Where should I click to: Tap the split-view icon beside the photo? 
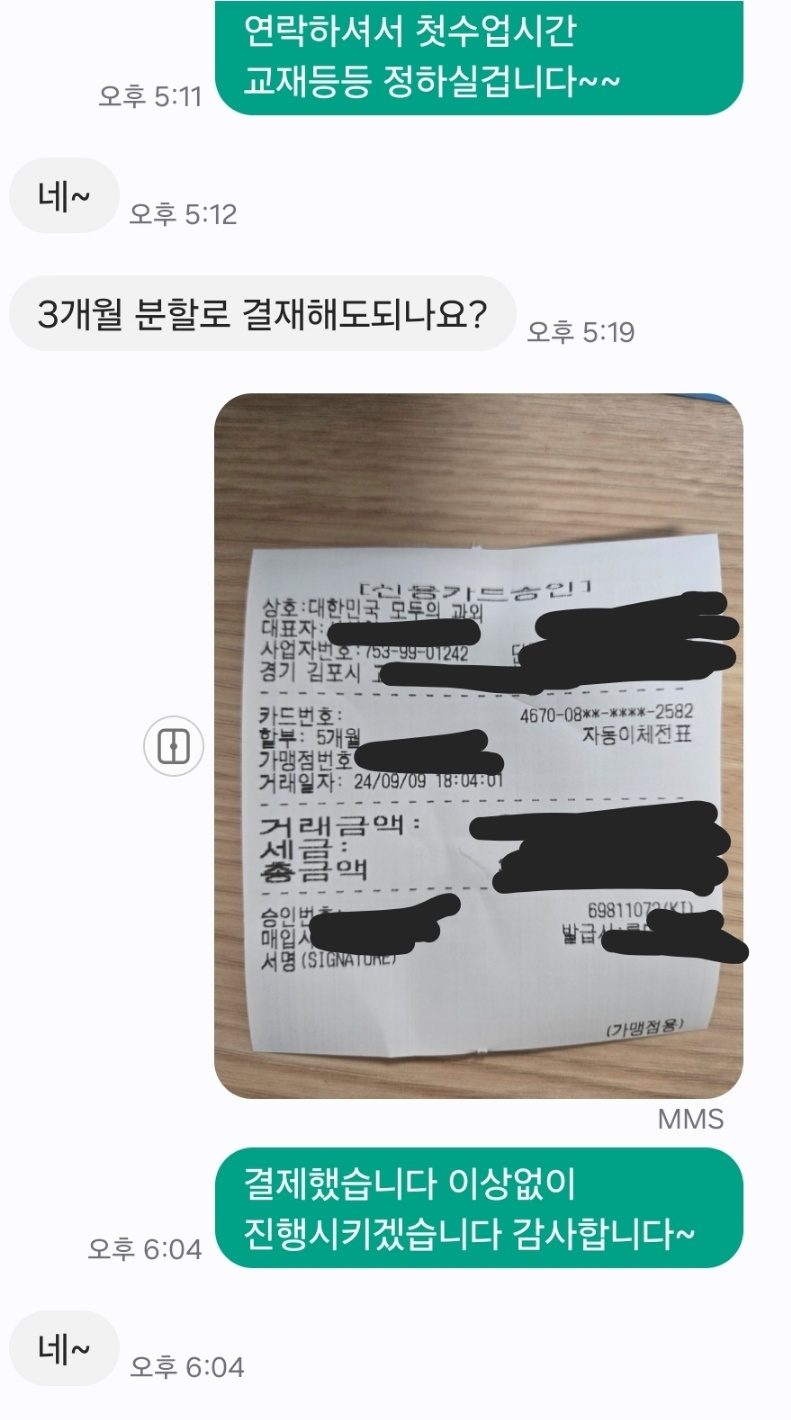[x=174, y=746]
